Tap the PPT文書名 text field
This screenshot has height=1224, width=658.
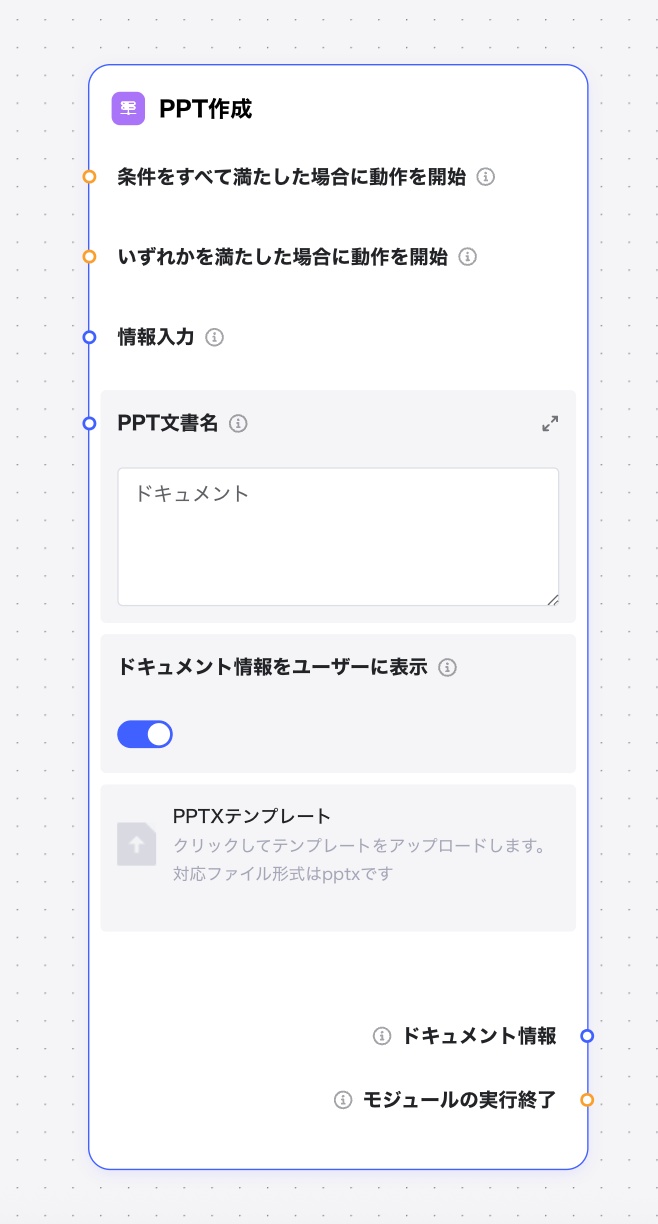pos(338,536)
